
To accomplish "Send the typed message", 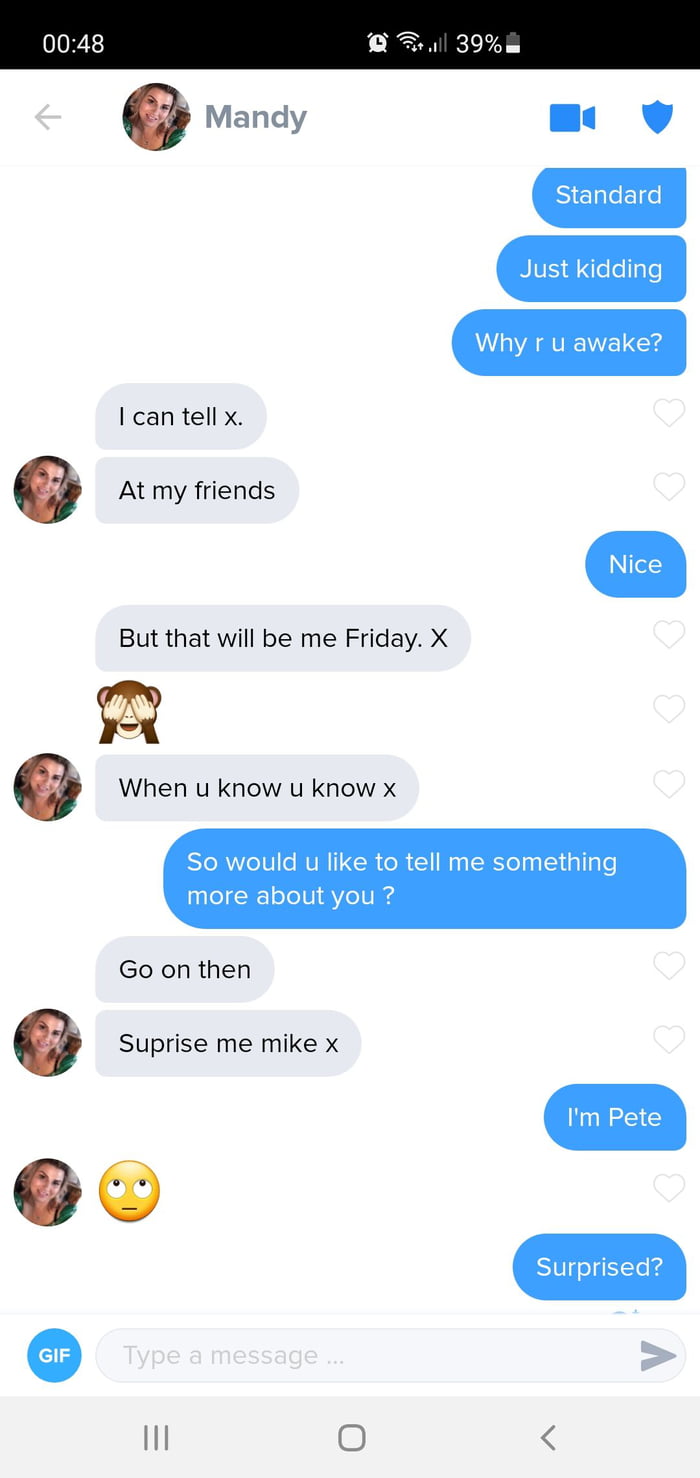I will point(657,1356).
